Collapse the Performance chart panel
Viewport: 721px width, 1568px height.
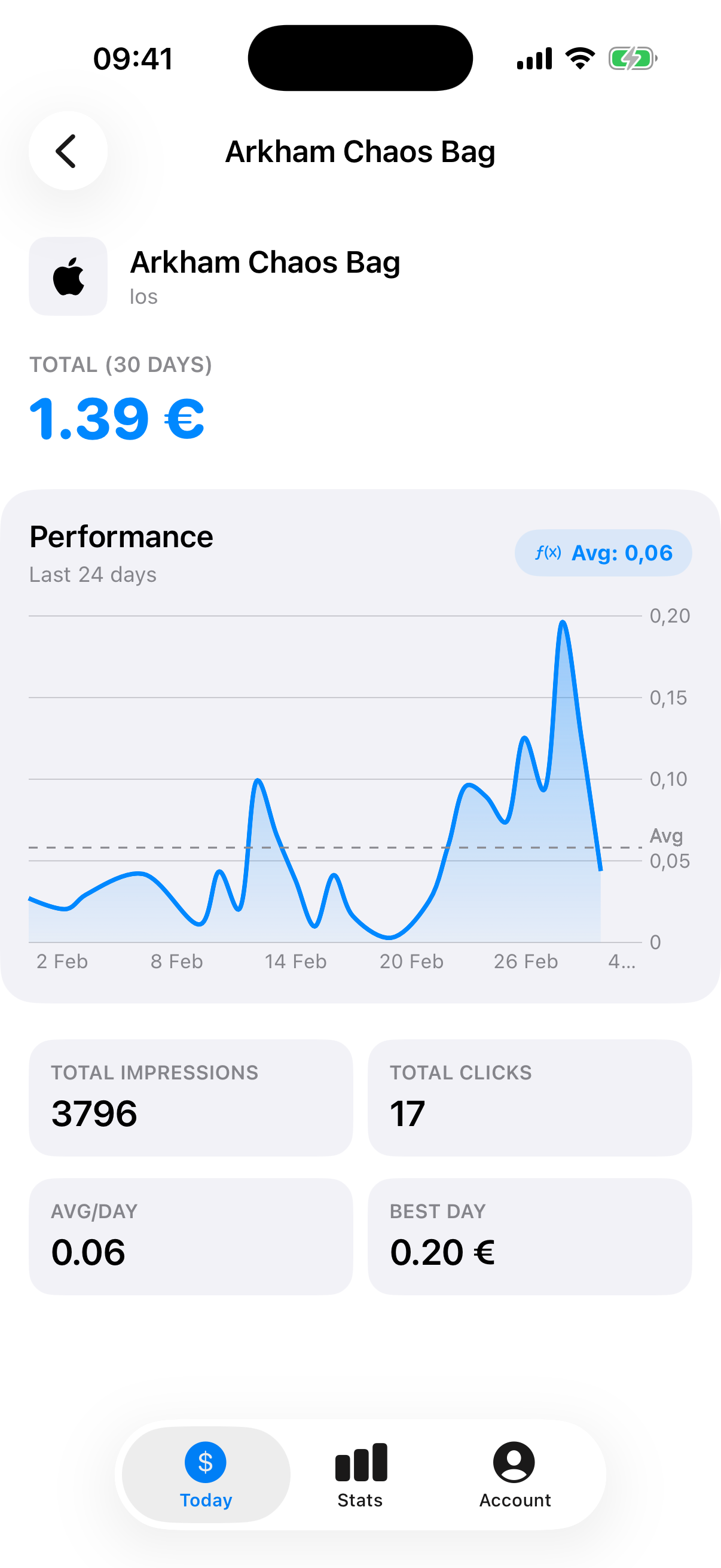click(x=122, y=536)
